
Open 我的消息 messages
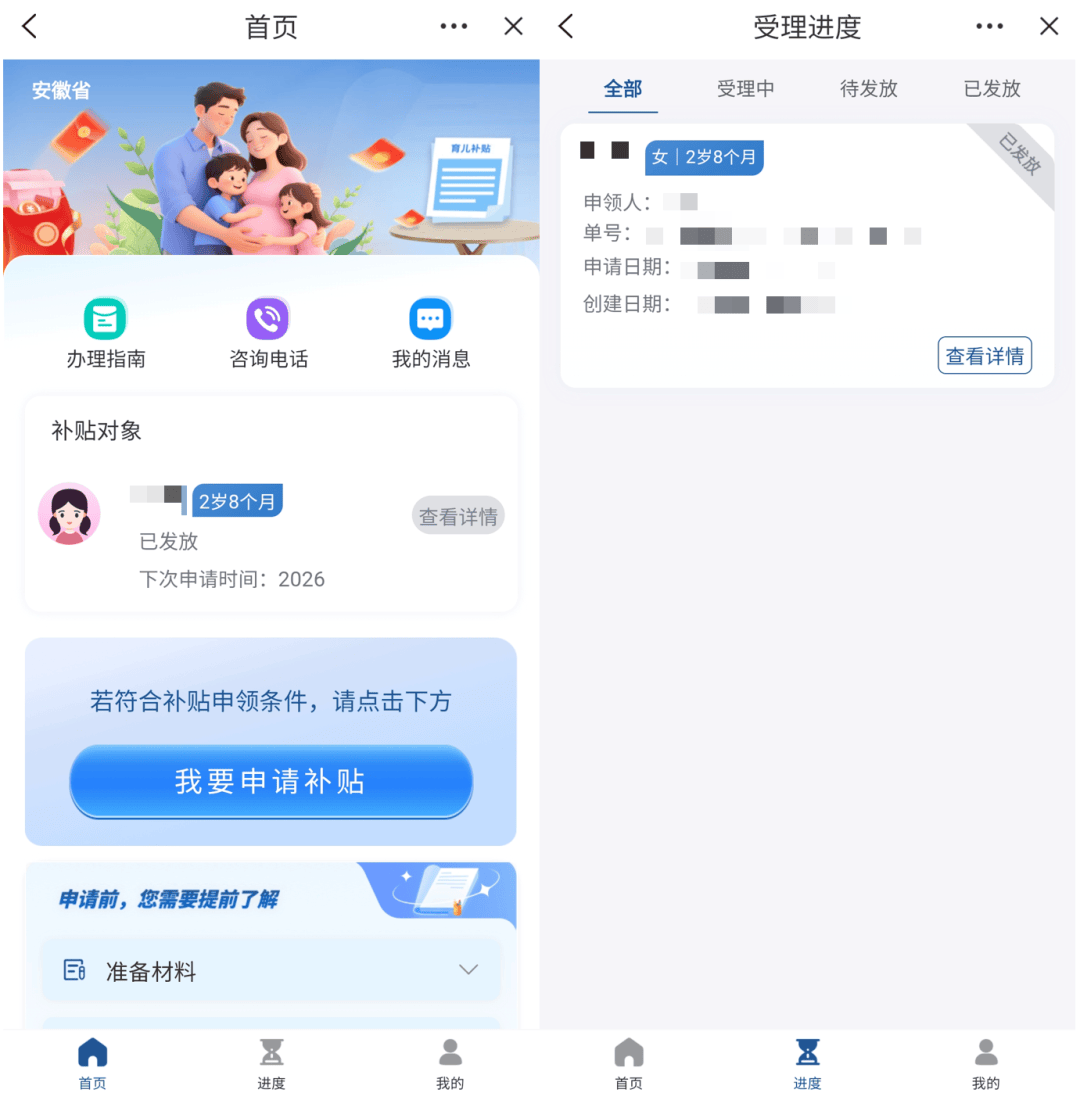tap(430, 333)
